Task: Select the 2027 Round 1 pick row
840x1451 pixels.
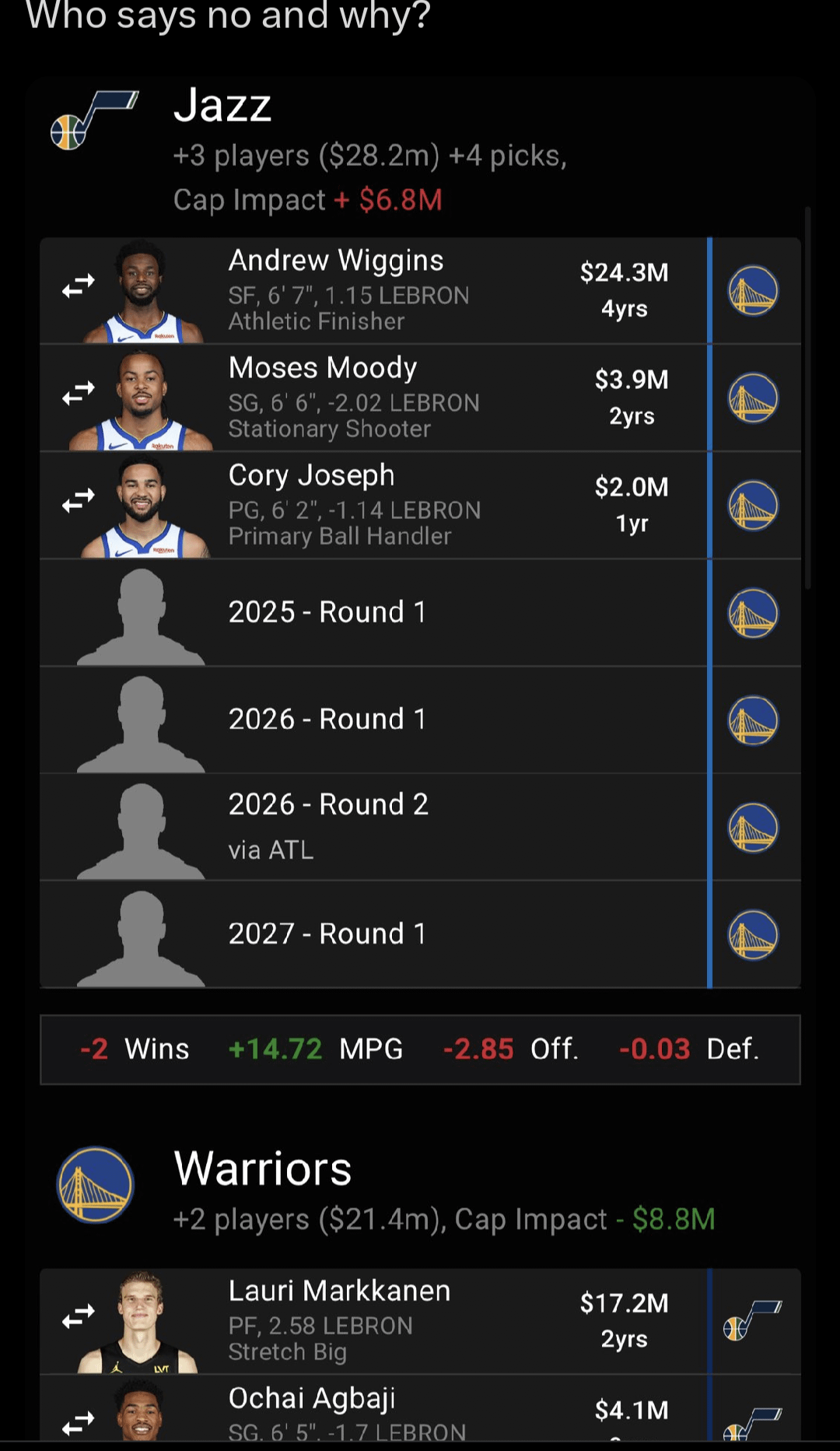Action: click(373, 934)
